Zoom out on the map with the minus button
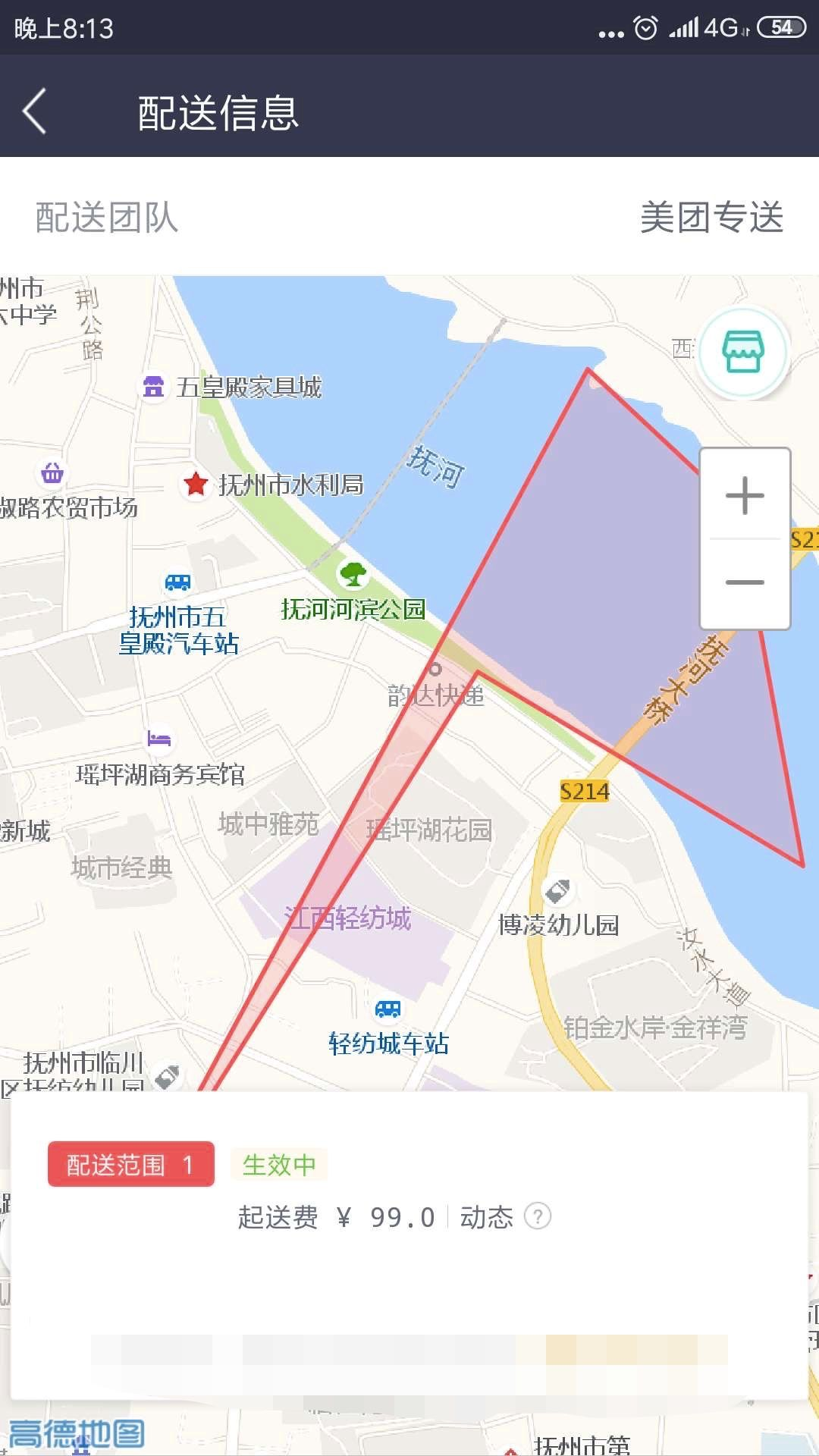Viewport: 819px width, 1456px height. [745, 582]
